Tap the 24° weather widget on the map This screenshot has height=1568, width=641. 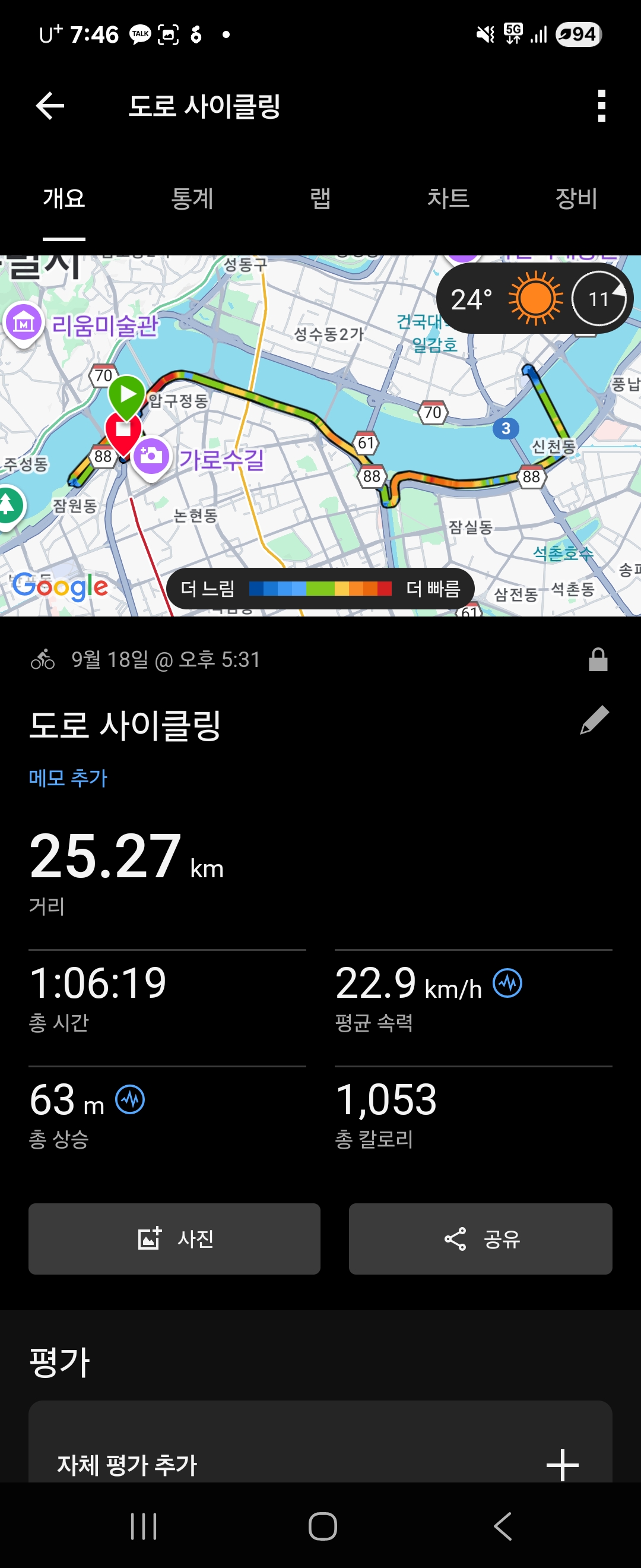tap(535, 299)
